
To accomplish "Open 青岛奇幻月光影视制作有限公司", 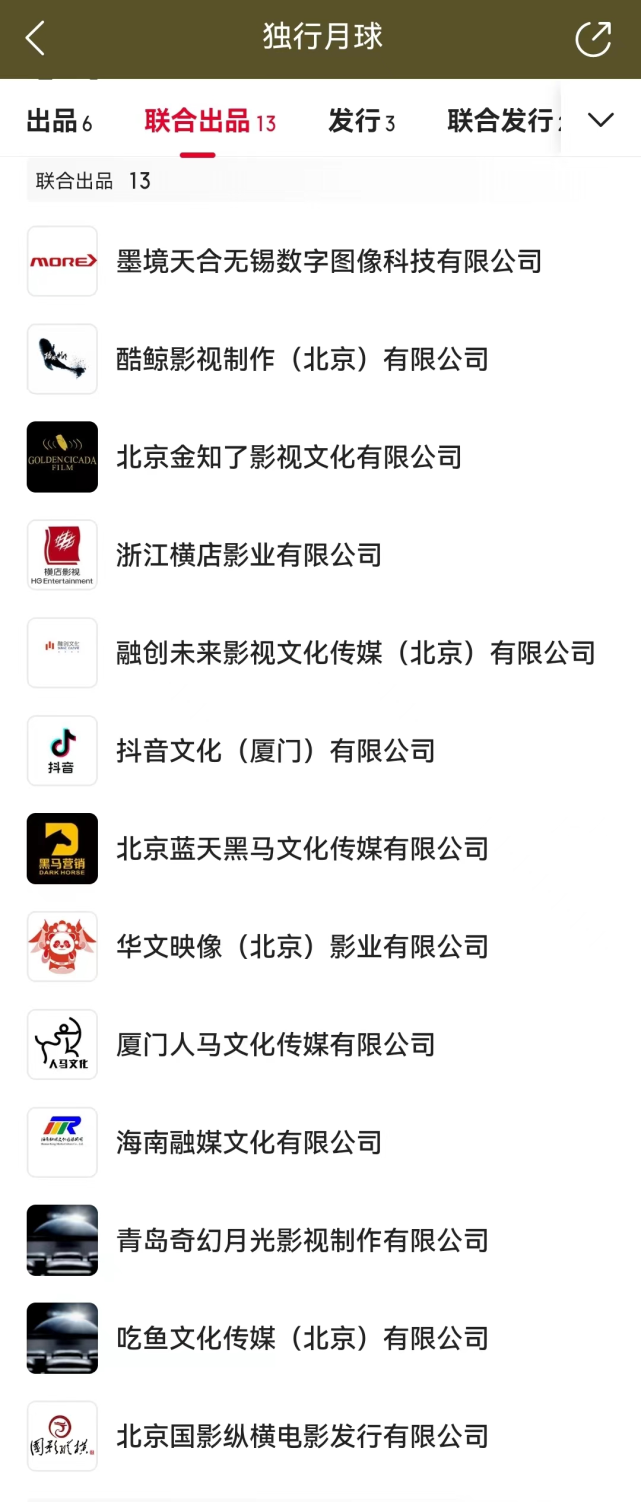I will tap(302, 1240).
